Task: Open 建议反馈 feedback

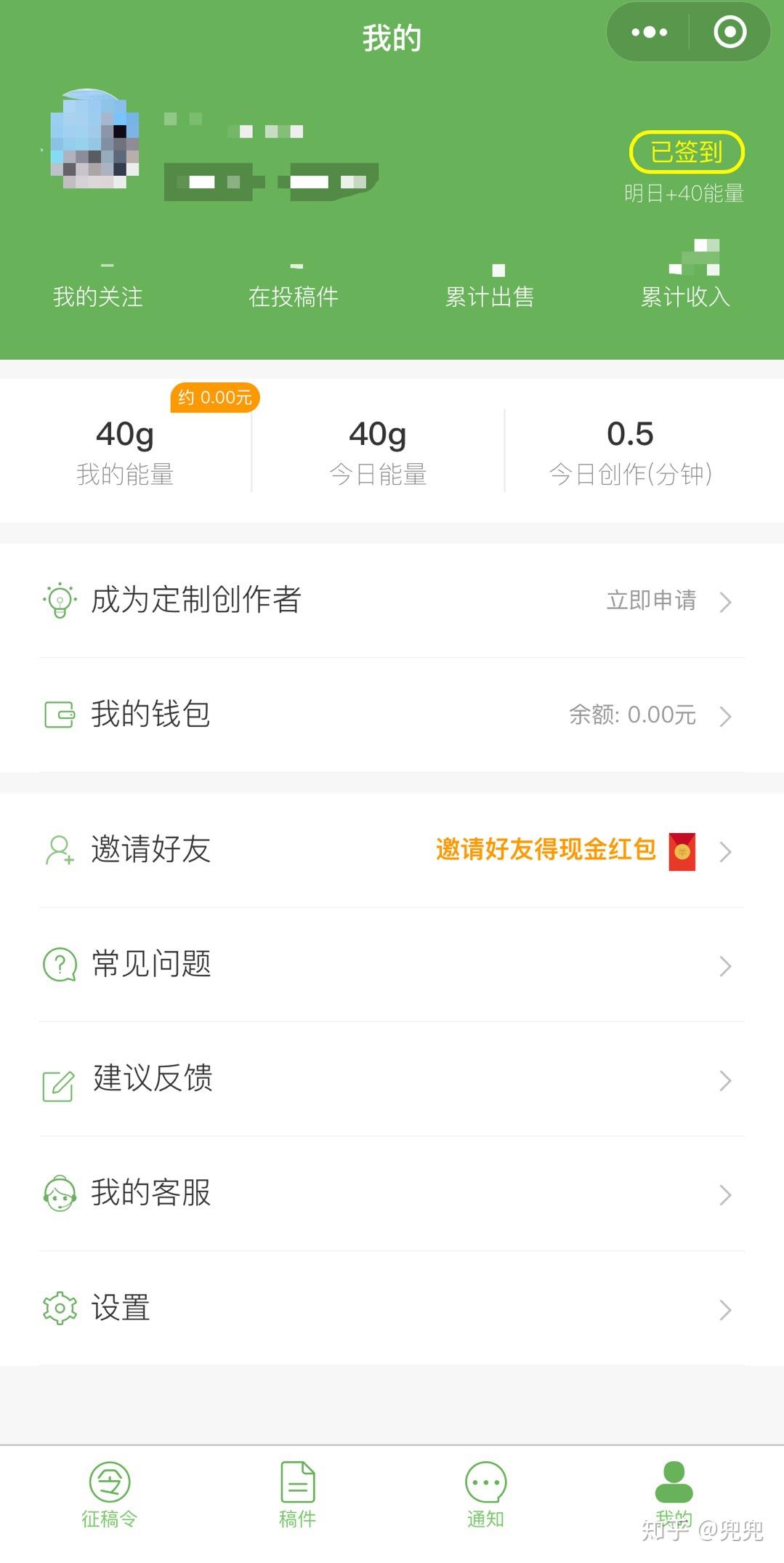Action: tap(392, 1079)
